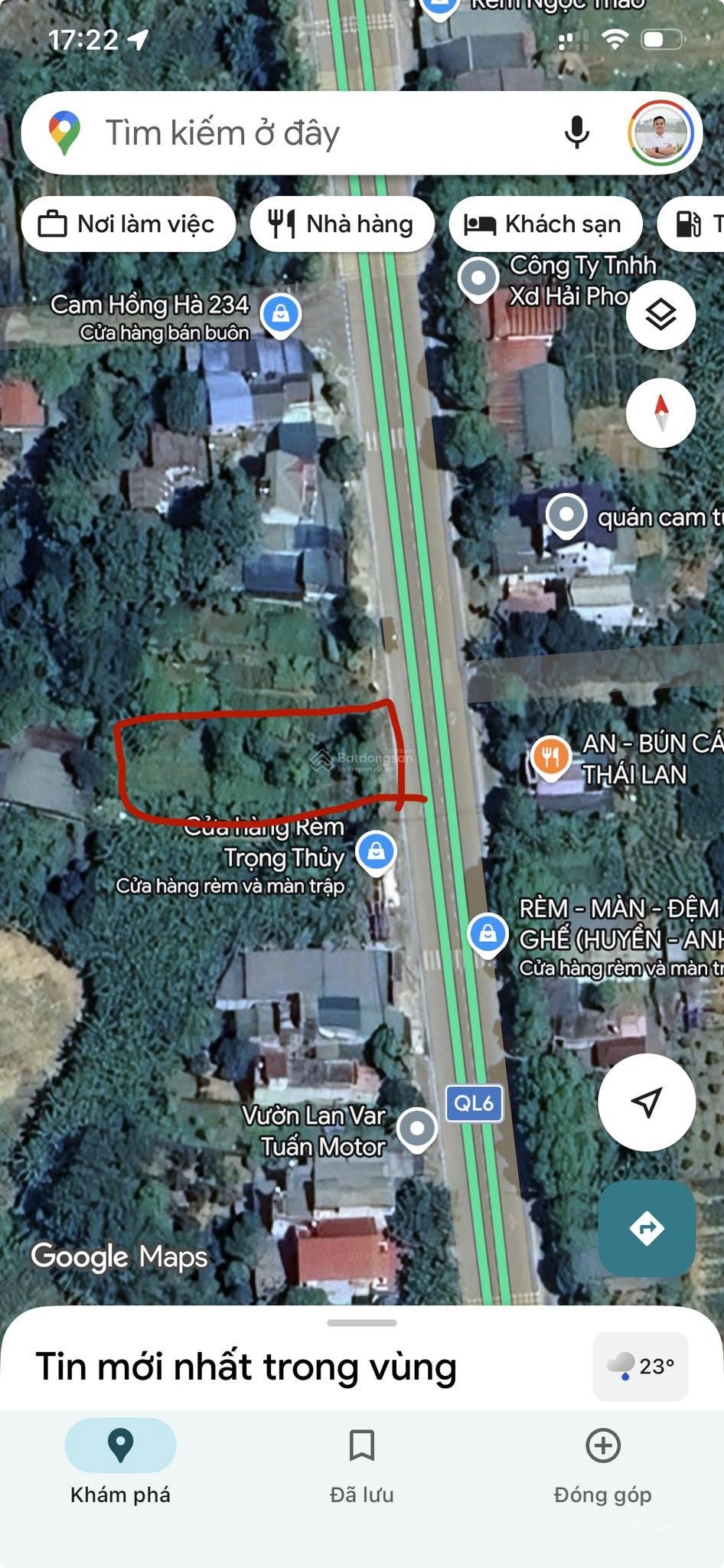Filter by 'Khách sạn' chip
Viewport: 724px width, 1568px height.
tap(545, 224)
